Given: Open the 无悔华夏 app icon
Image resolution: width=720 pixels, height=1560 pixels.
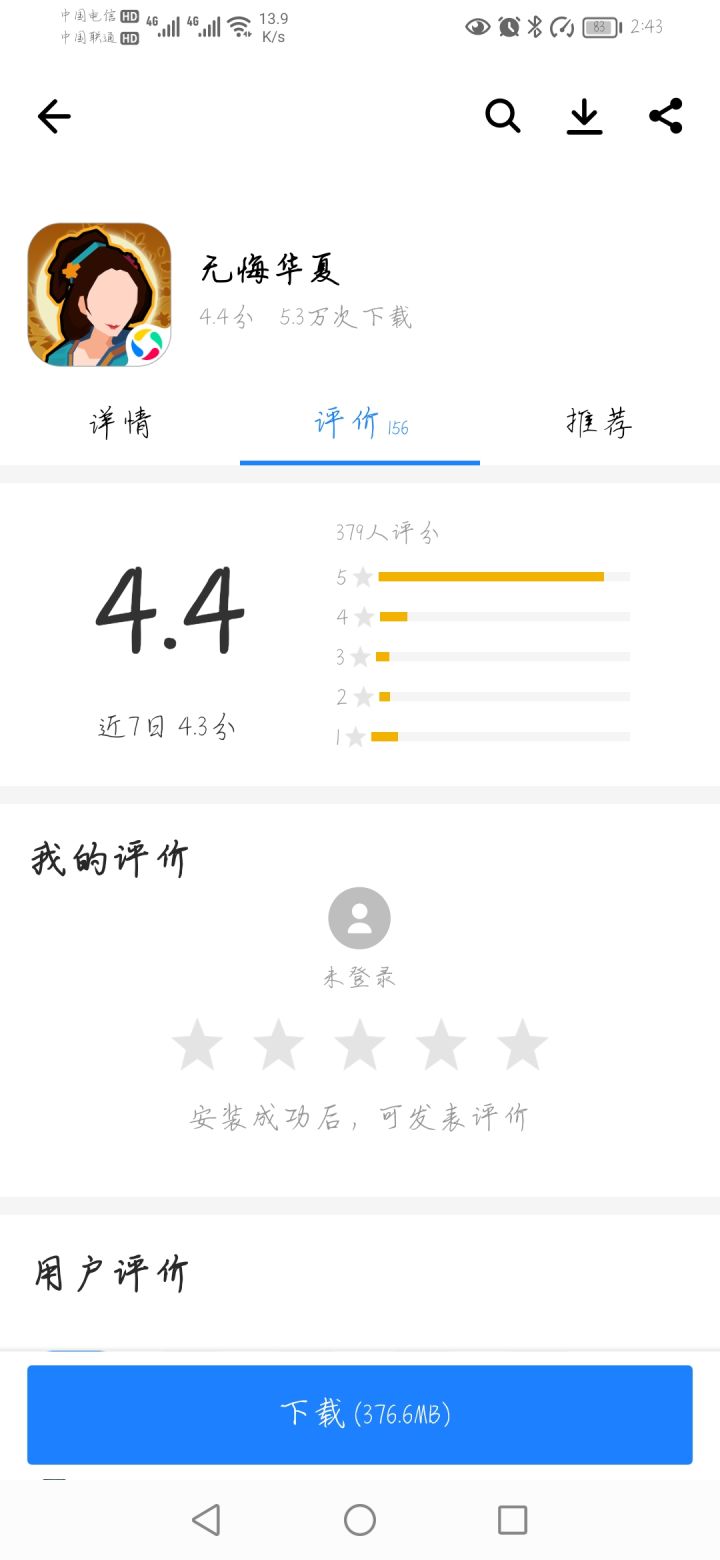Looking at the screenshot, I should tap(98, 294).
